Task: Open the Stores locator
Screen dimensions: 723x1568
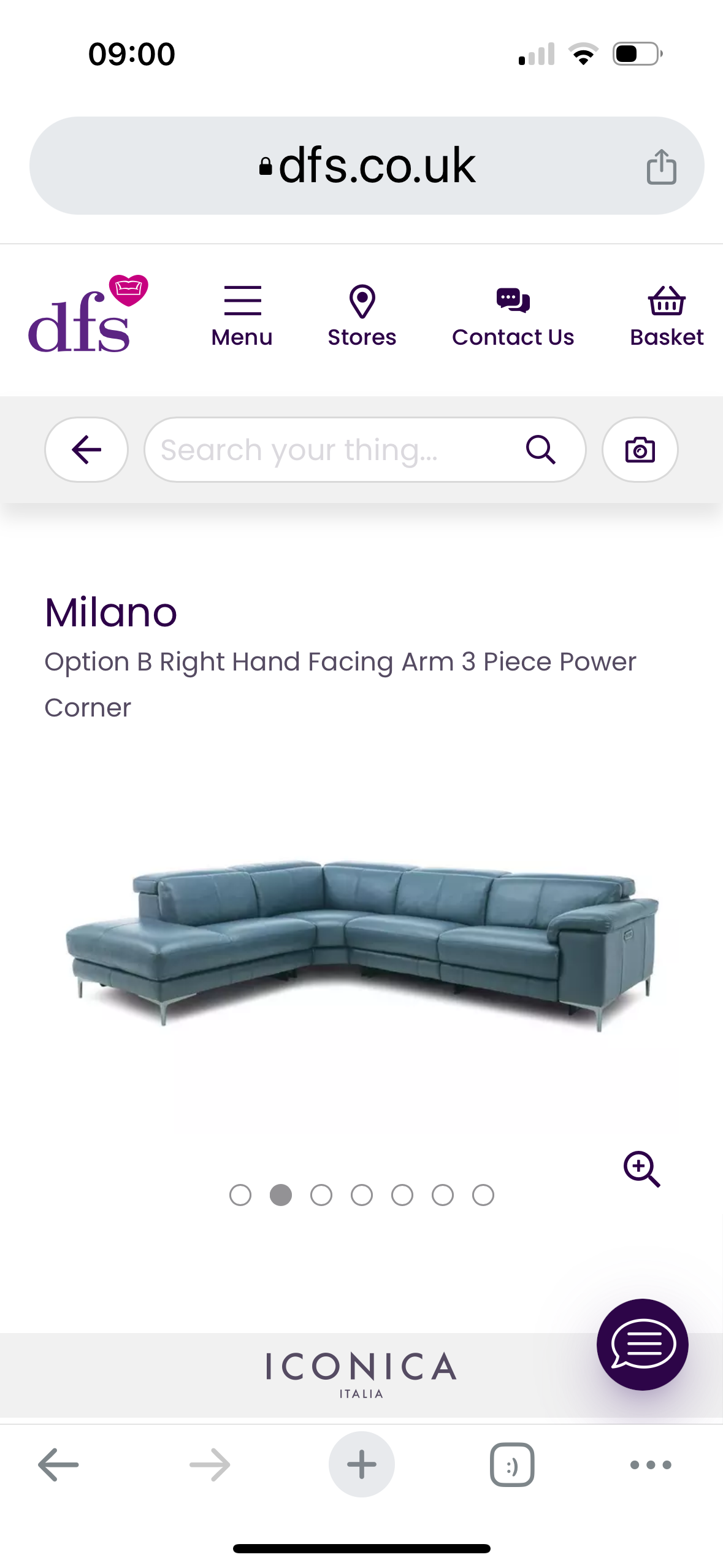Action: tap(362, 317)
